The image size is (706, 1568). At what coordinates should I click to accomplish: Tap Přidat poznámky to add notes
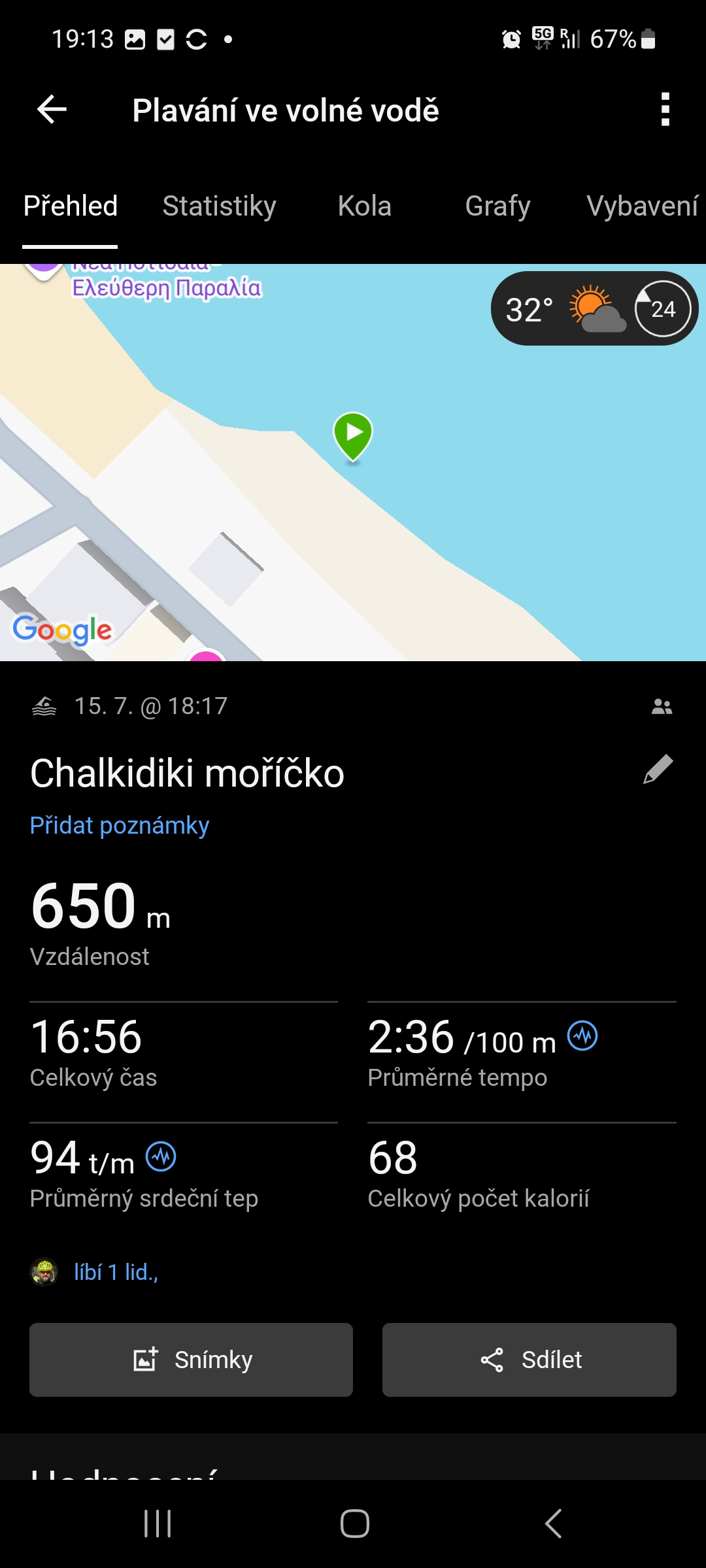pyautogui.click(x=120, y=826)
